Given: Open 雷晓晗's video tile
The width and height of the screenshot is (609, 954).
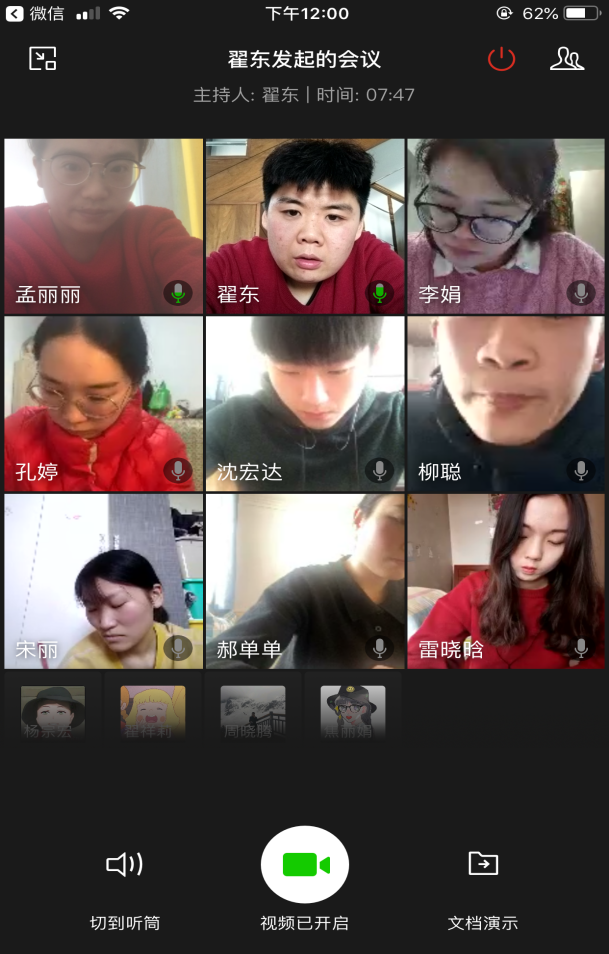Looking at the screenshot, I should click(506, 580).
